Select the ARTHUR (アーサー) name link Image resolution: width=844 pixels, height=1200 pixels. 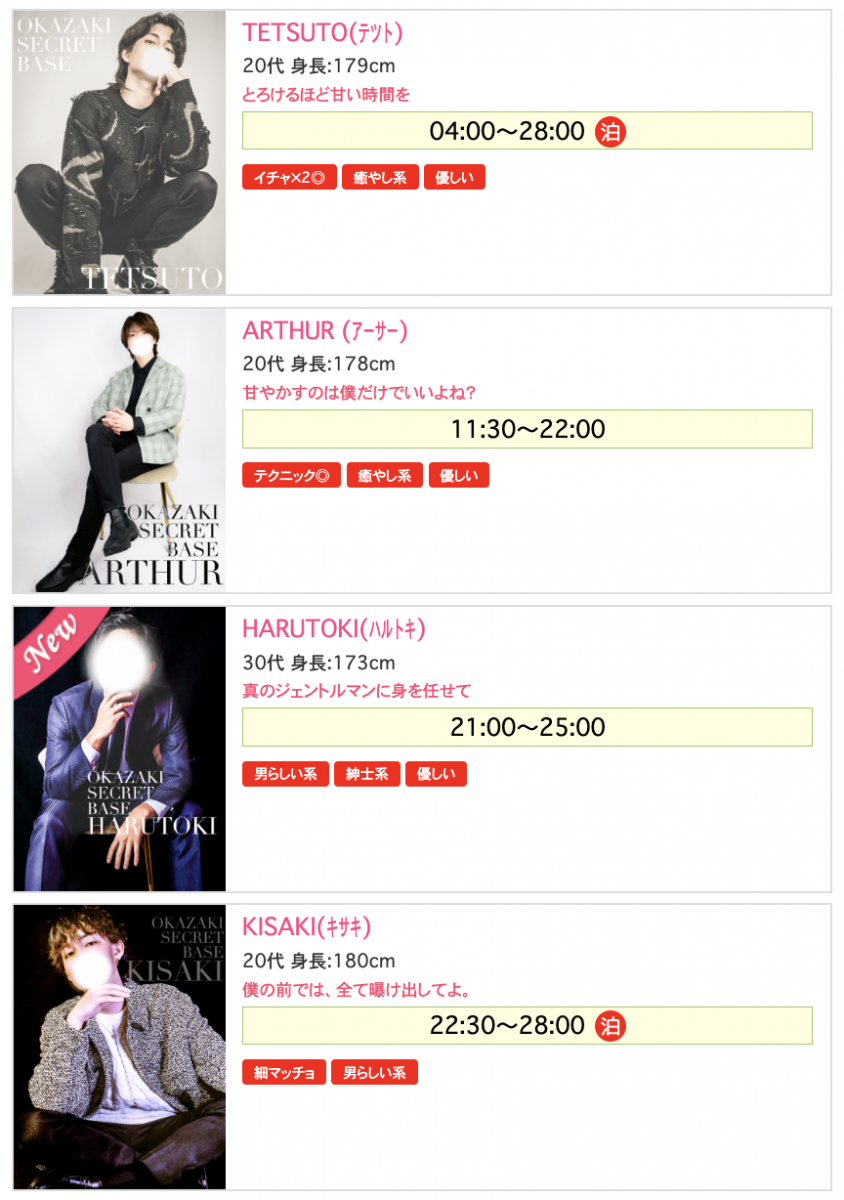point(325,331)
